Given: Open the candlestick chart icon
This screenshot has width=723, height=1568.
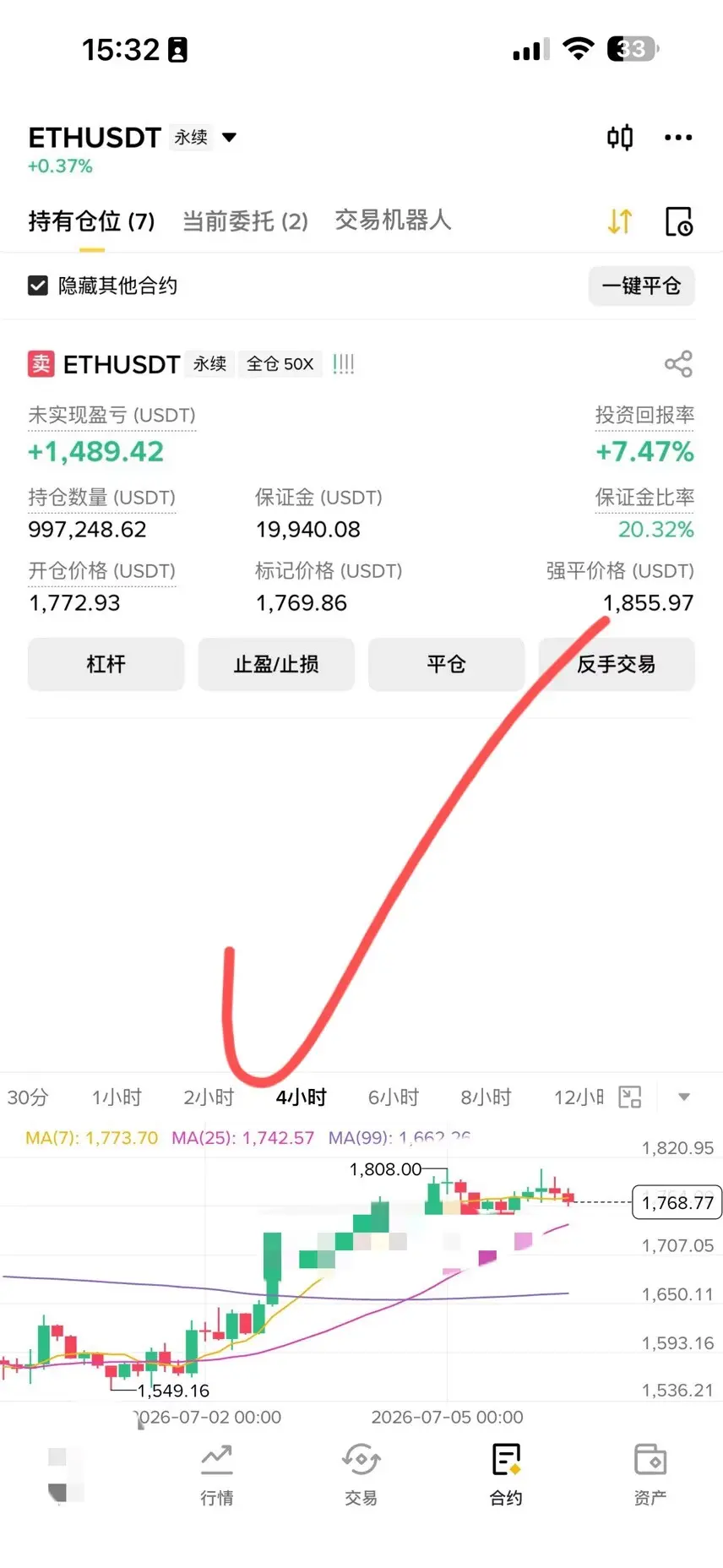Looking at the screenshot, I should click(620, 137).
